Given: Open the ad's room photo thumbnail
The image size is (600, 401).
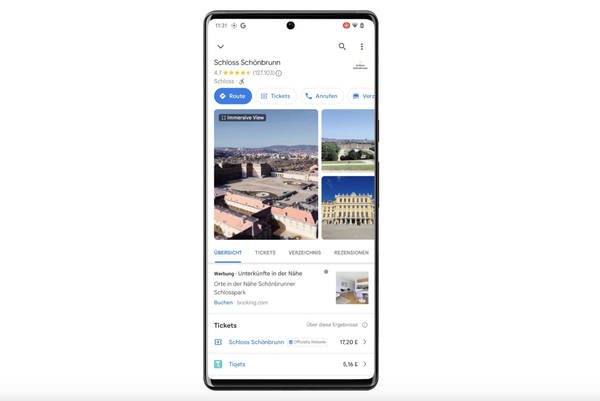Looking at the screenshot, I should point(351,288).
